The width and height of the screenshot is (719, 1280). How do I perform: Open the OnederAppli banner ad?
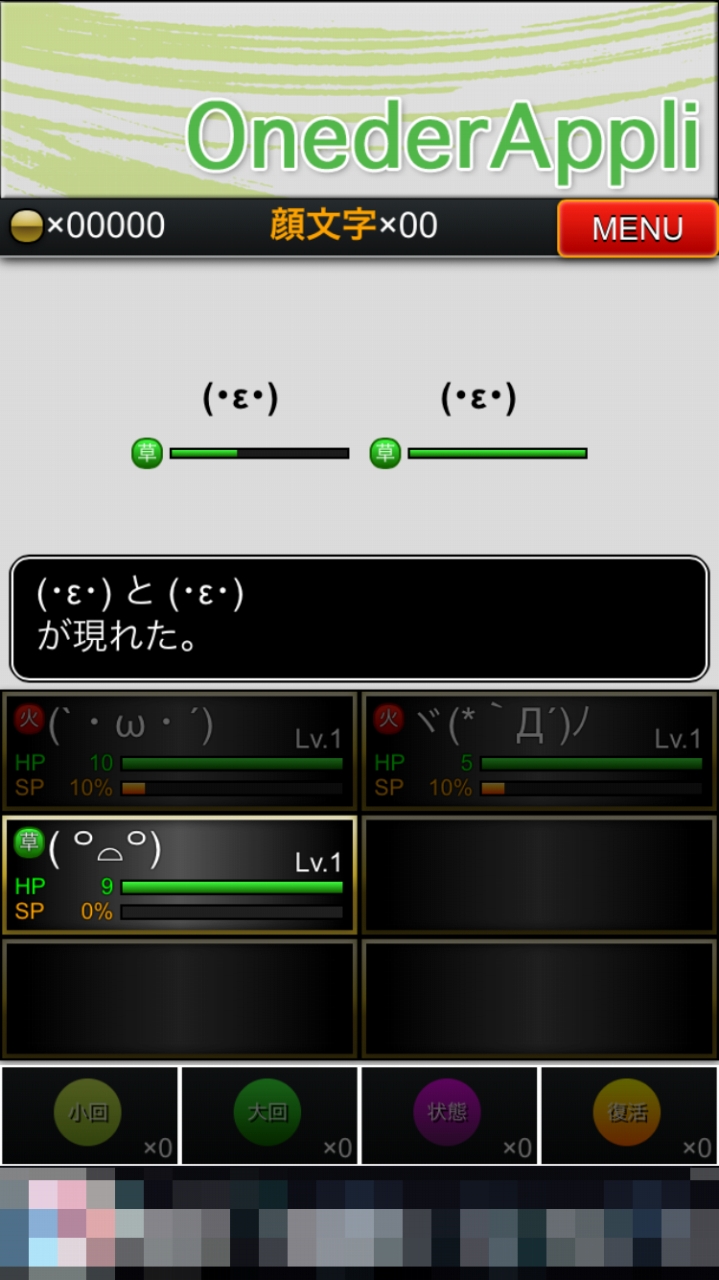coord(359,99)
